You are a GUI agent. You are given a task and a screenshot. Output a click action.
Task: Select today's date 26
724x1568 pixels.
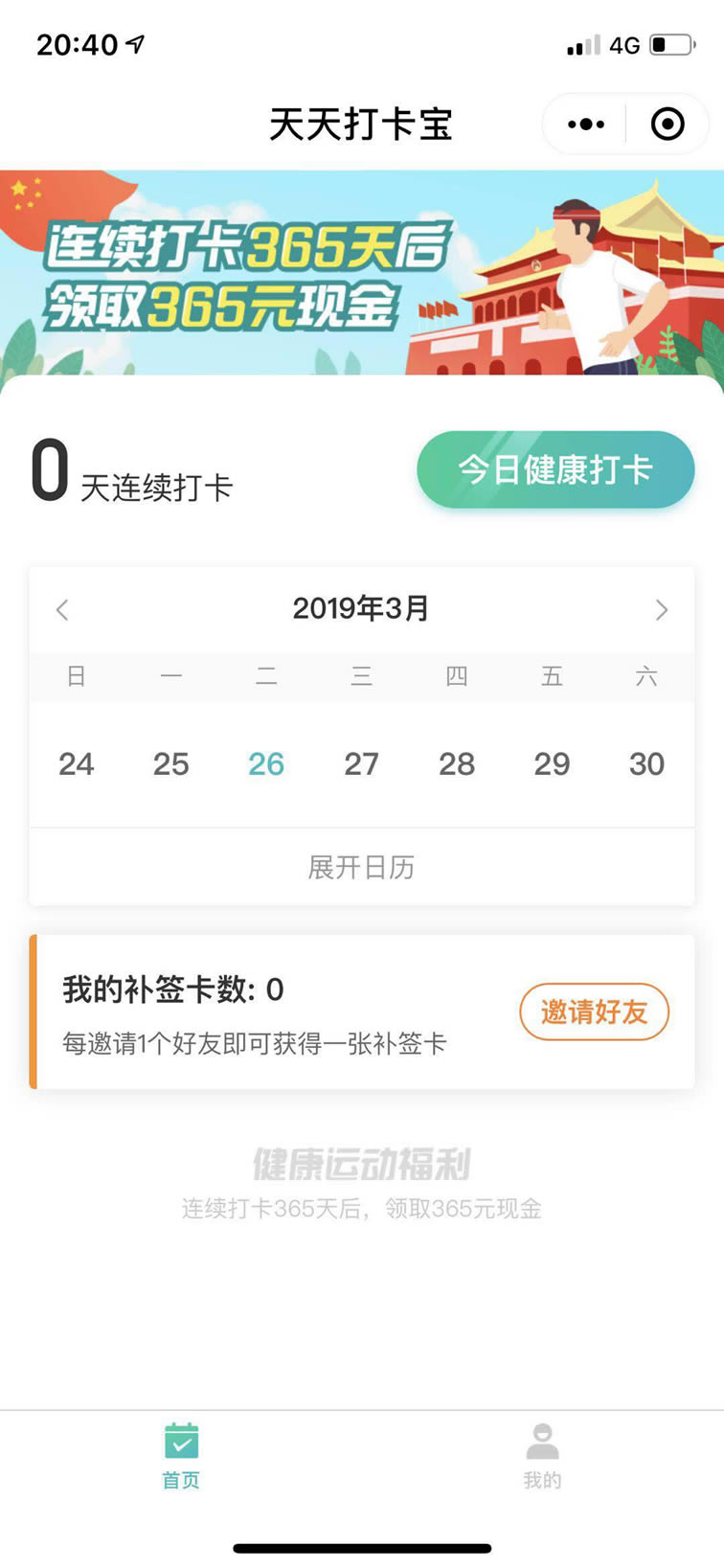[266, 764]
